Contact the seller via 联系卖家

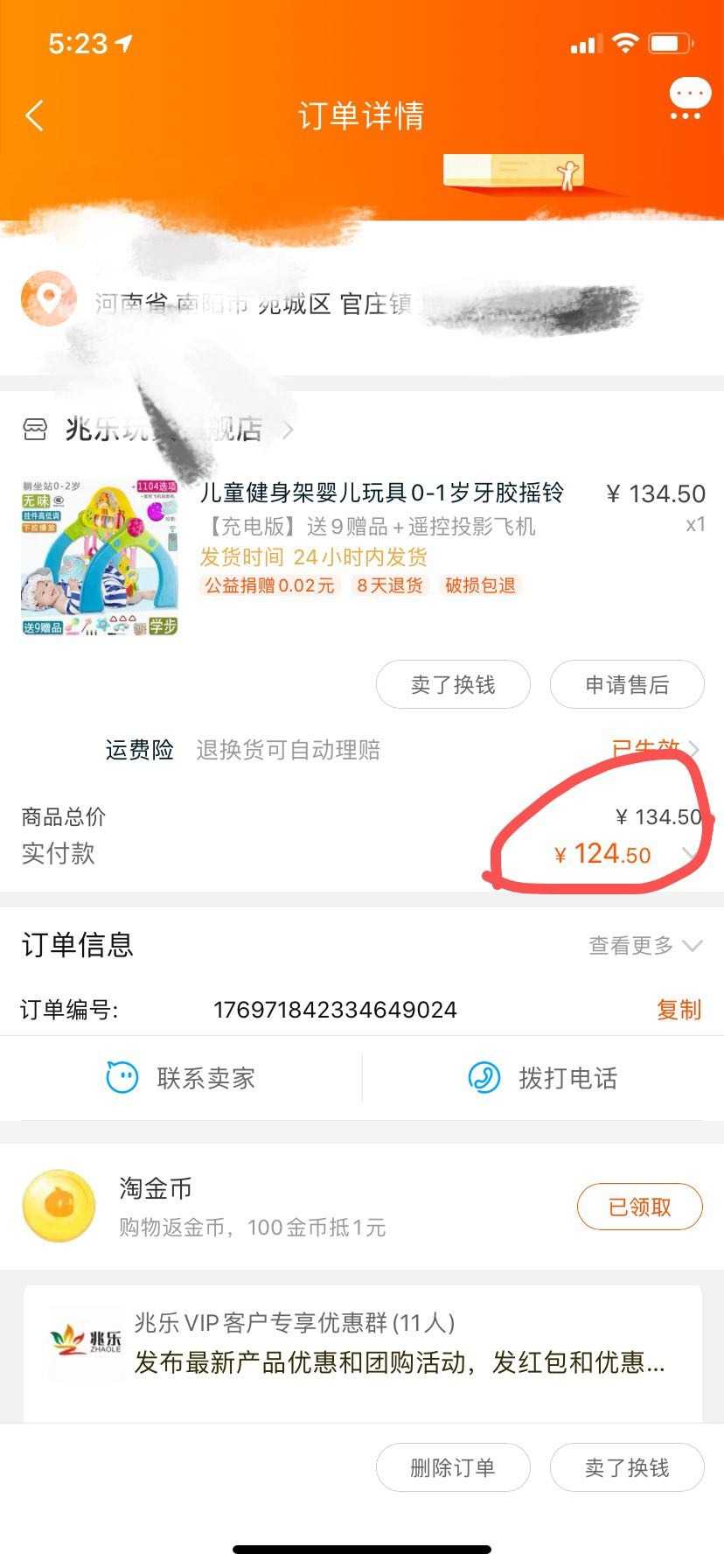pos(182,1078)
